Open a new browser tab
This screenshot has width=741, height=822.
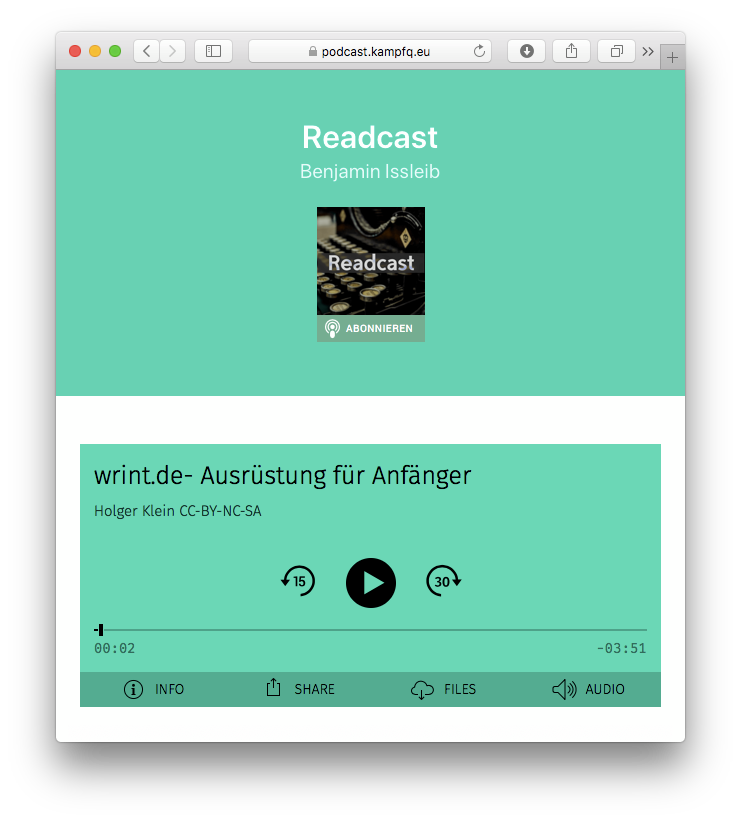(x=672, y=58)
